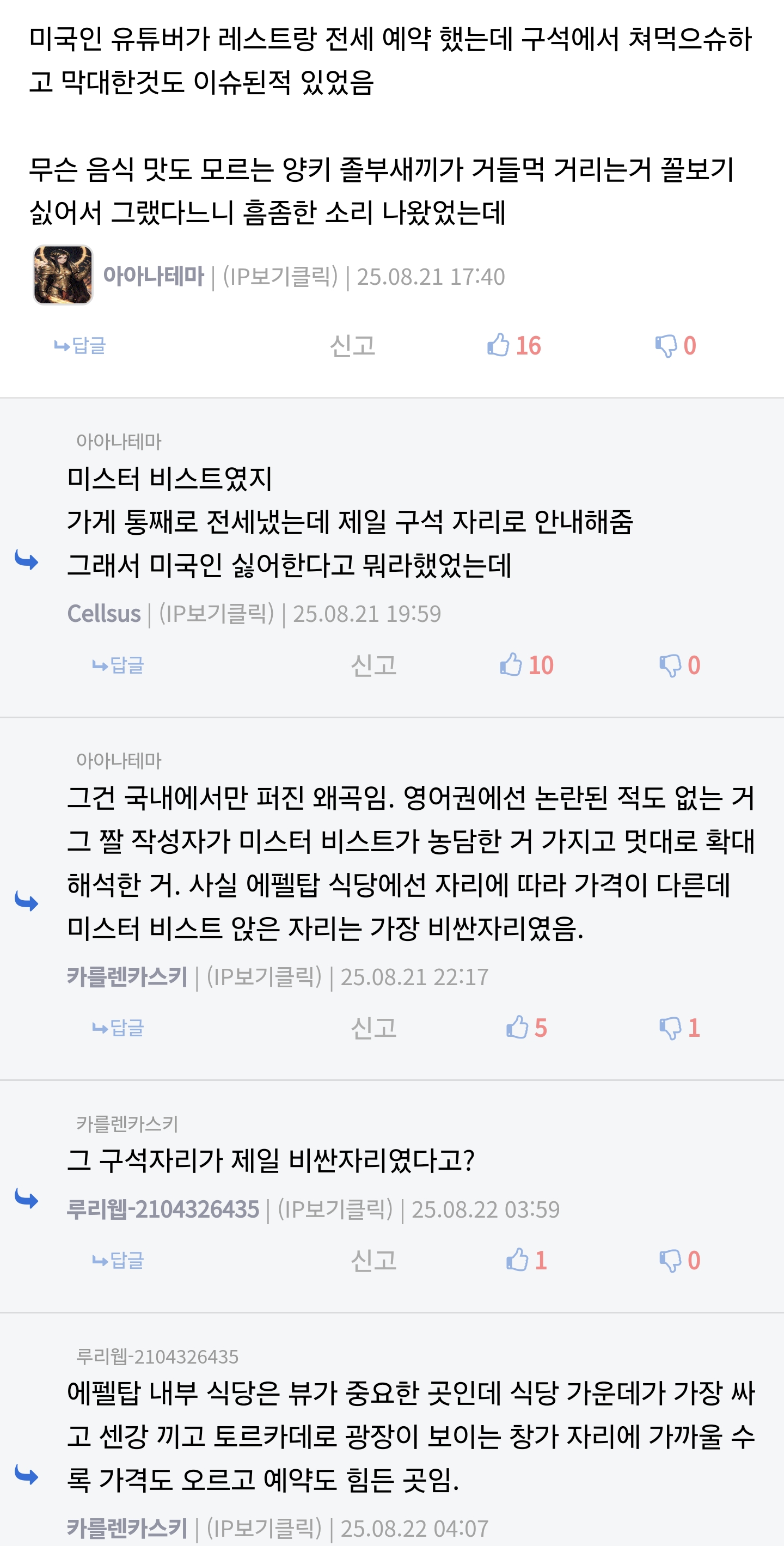
Task: Like 아아나테마's comment with 16 likes
Action: click(513, 346)
